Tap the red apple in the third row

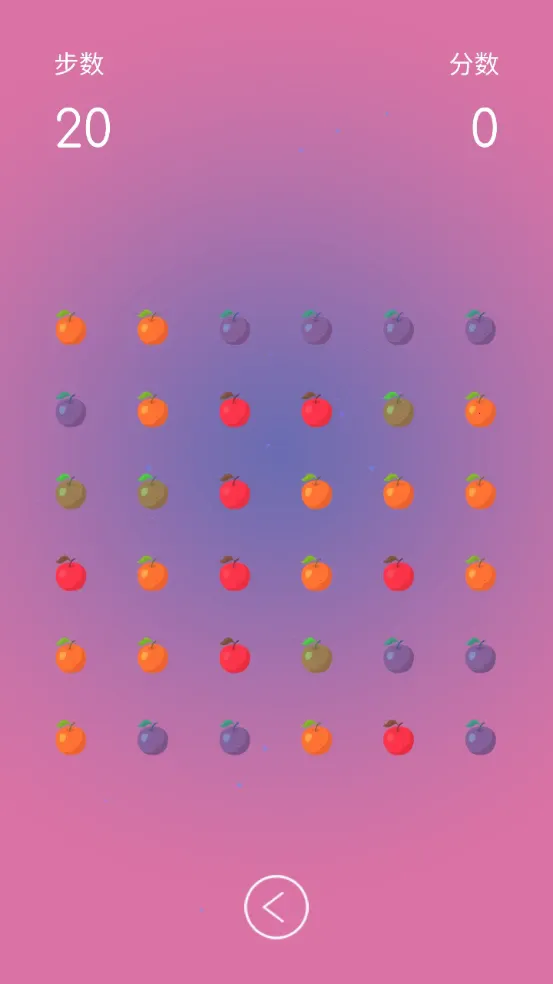pos(235,491)
